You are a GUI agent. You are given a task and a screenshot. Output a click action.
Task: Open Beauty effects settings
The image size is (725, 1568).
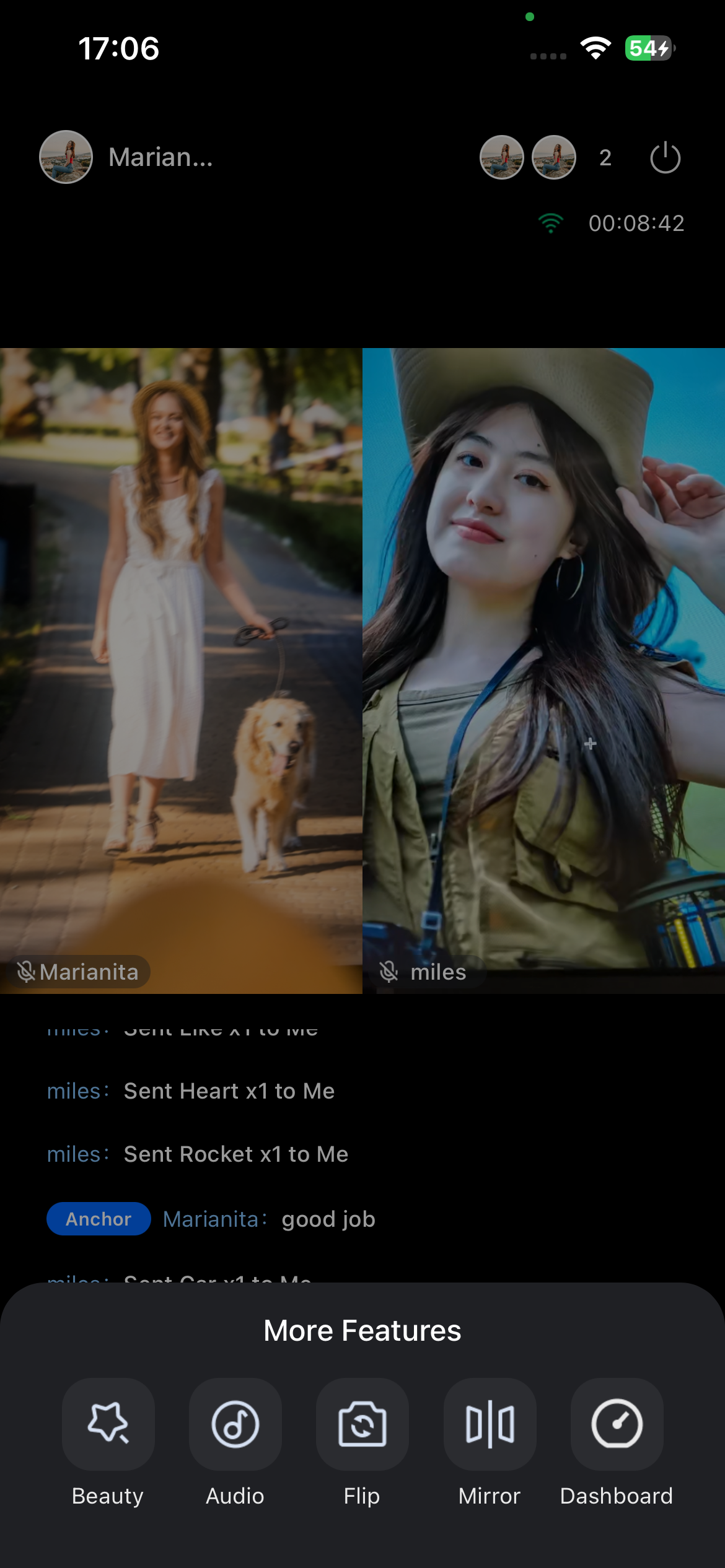coord(108,1424)
